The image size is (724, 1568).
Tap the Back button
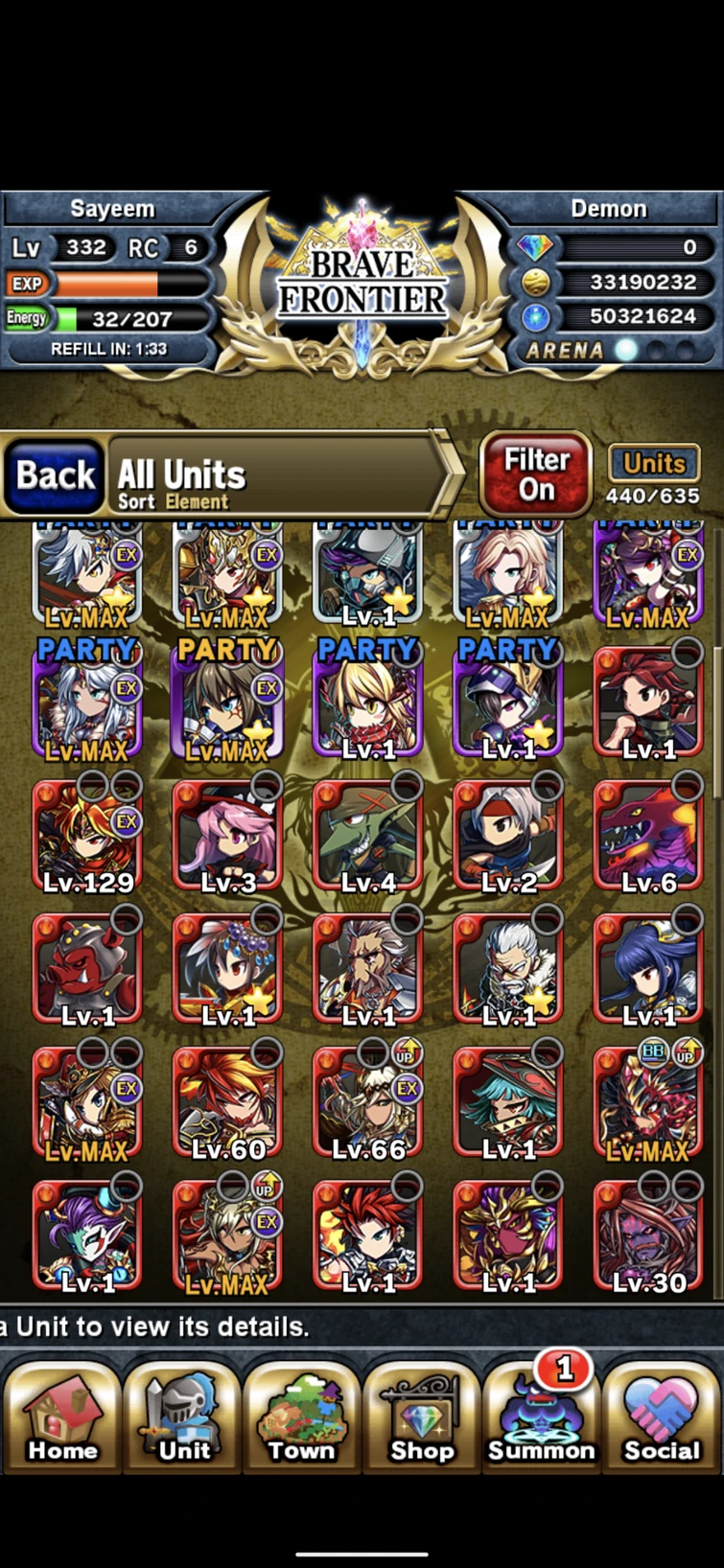point(55,476)
